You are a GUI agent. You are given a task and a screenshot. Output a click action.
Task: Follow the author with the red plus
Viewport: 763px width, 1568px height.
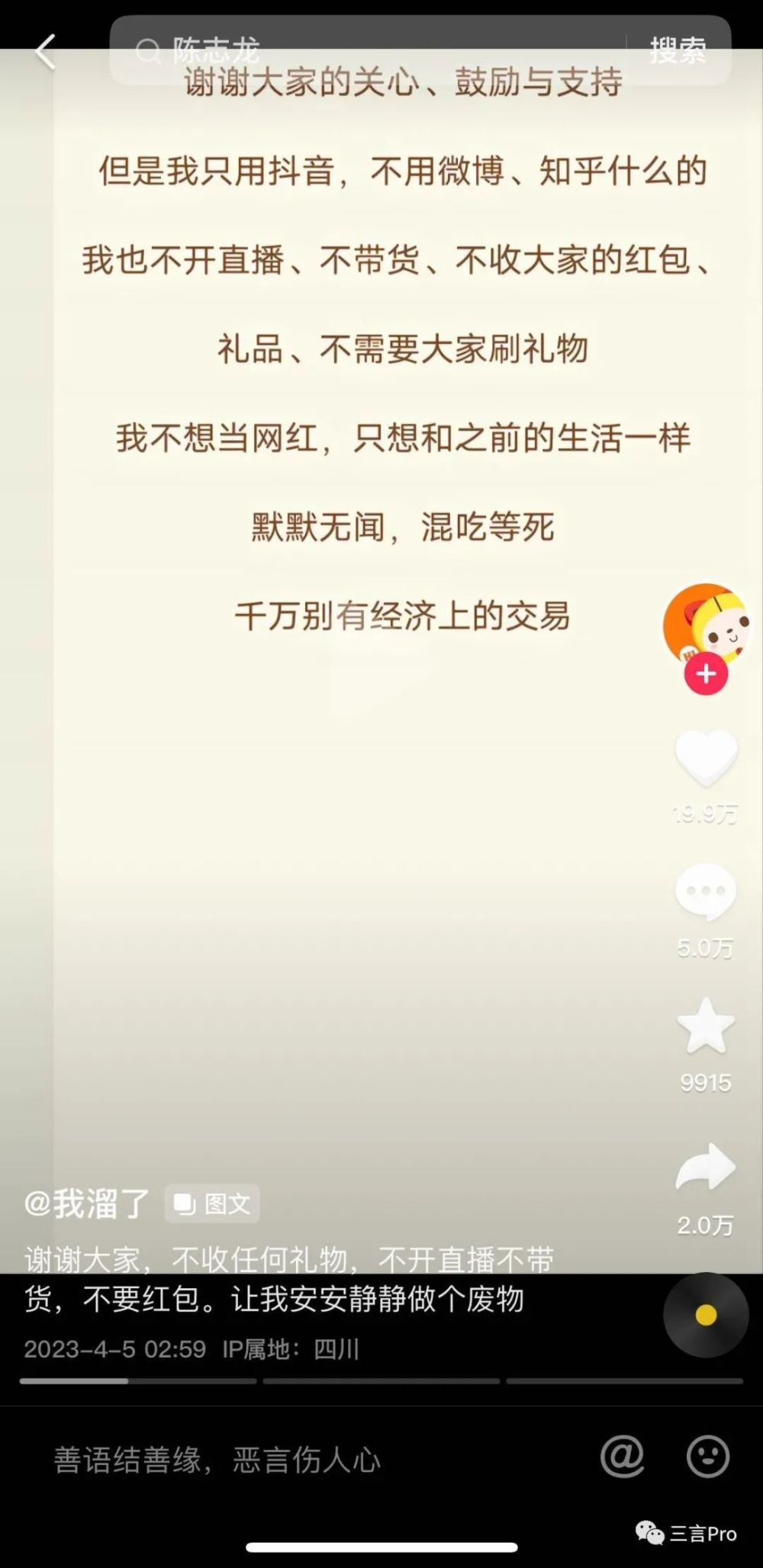(x=706, y=674)
